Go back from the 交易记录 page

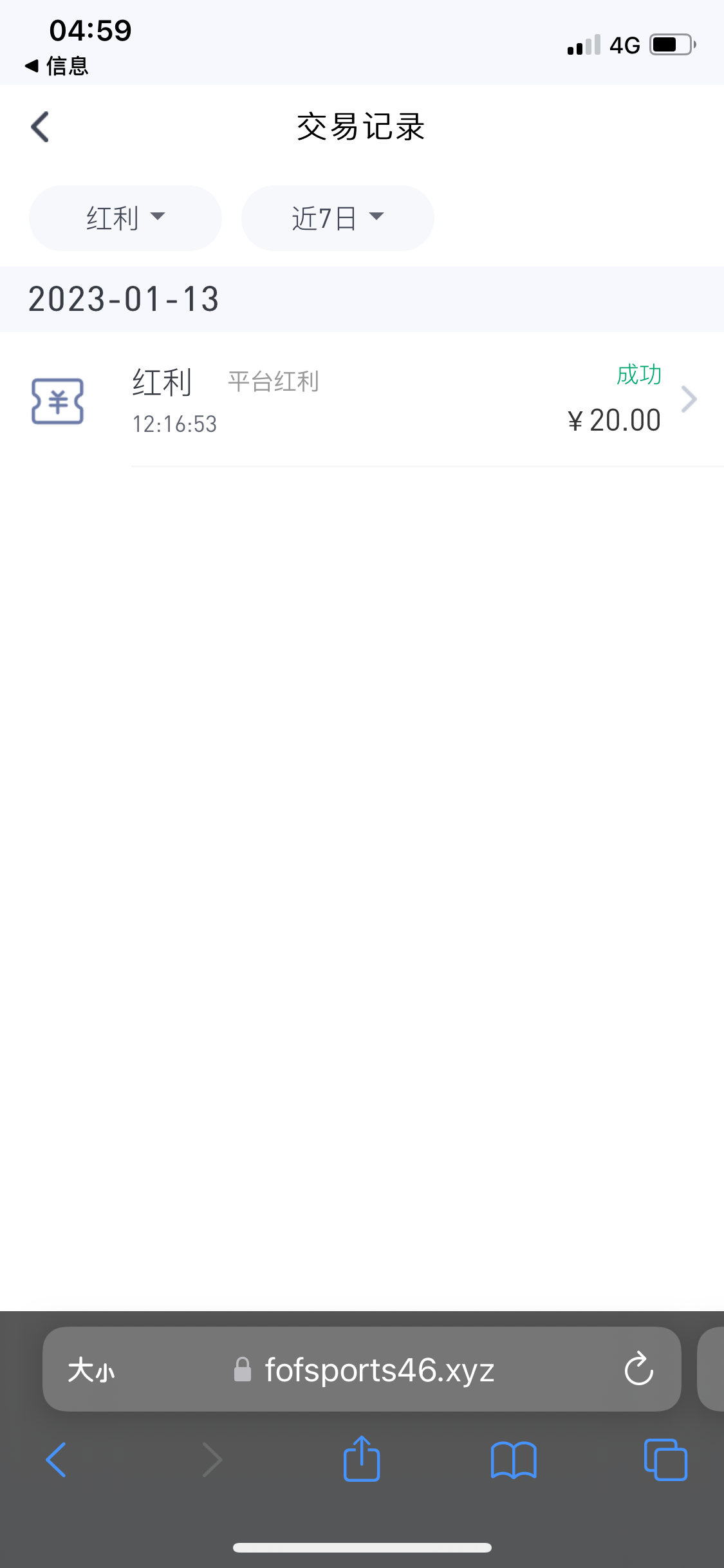pos(40,127)
